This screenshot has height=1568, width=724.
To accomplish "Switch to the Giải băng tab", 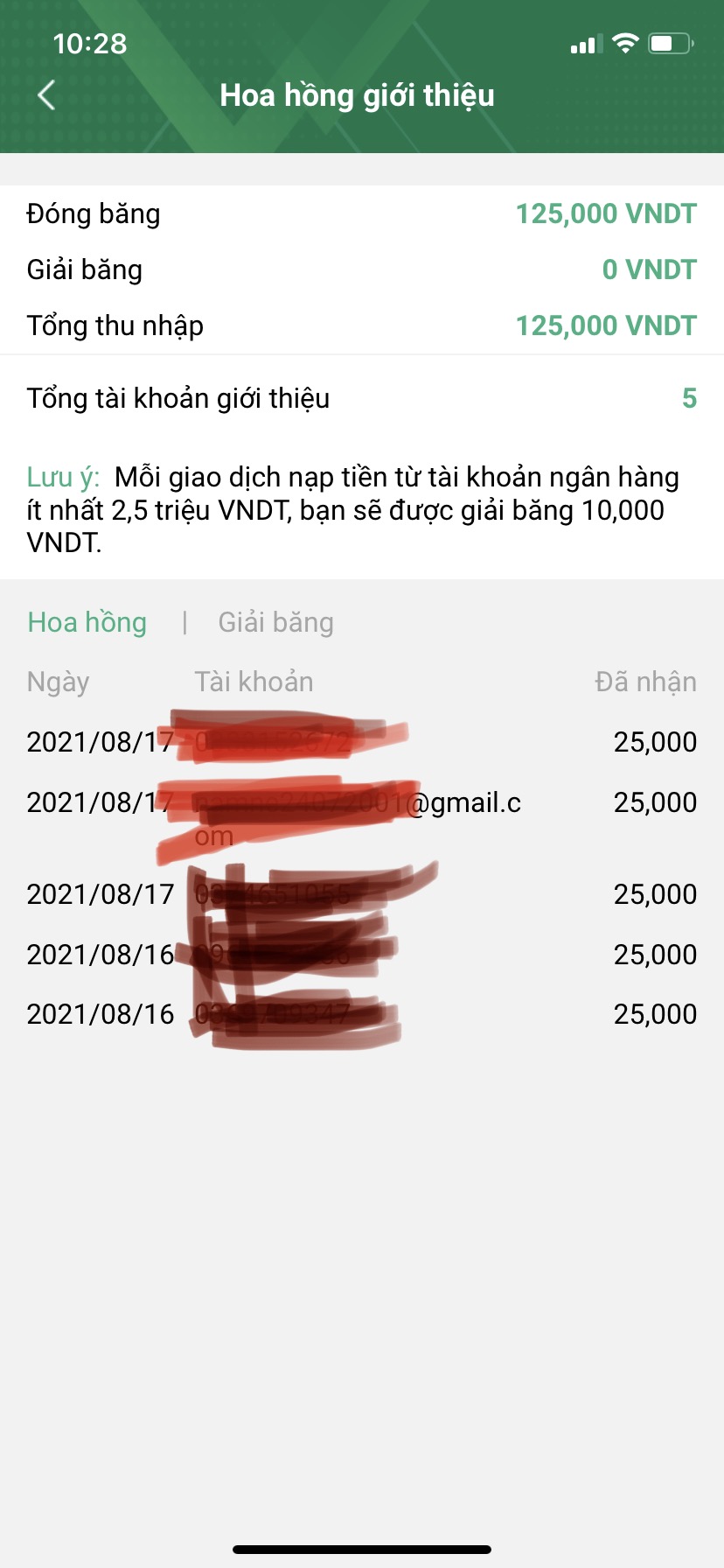I will coord(275,622).
